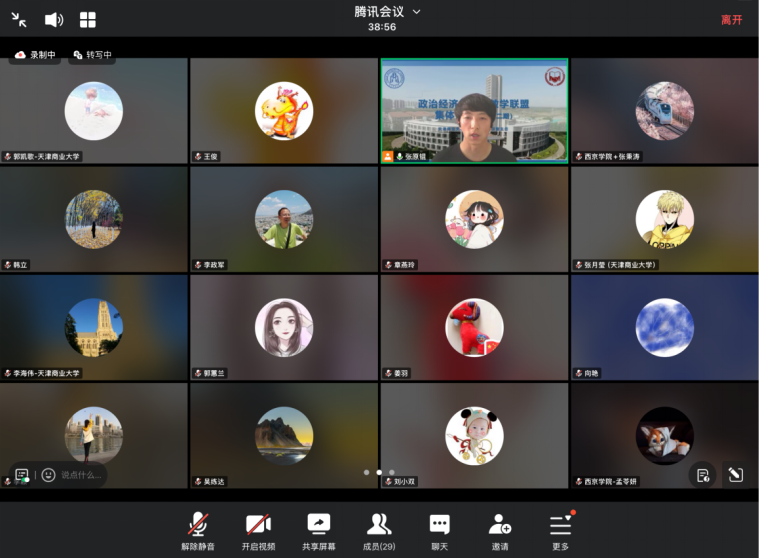Open the notes icon near bottom right
This screenshot has height=558, width=760.
click(x=703, y=475)
